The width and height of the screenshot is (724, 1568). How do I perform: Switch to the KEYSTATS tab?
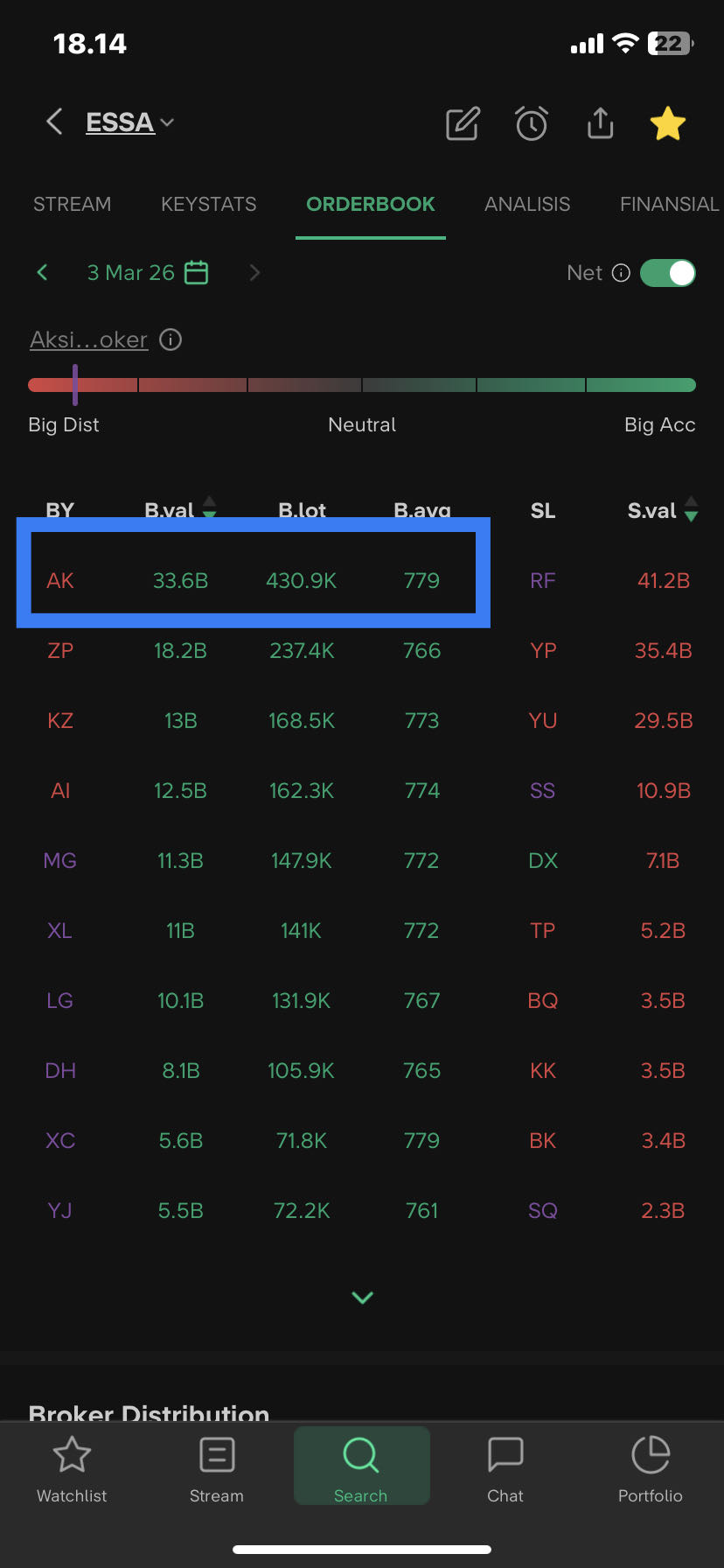tap(208, 204)
